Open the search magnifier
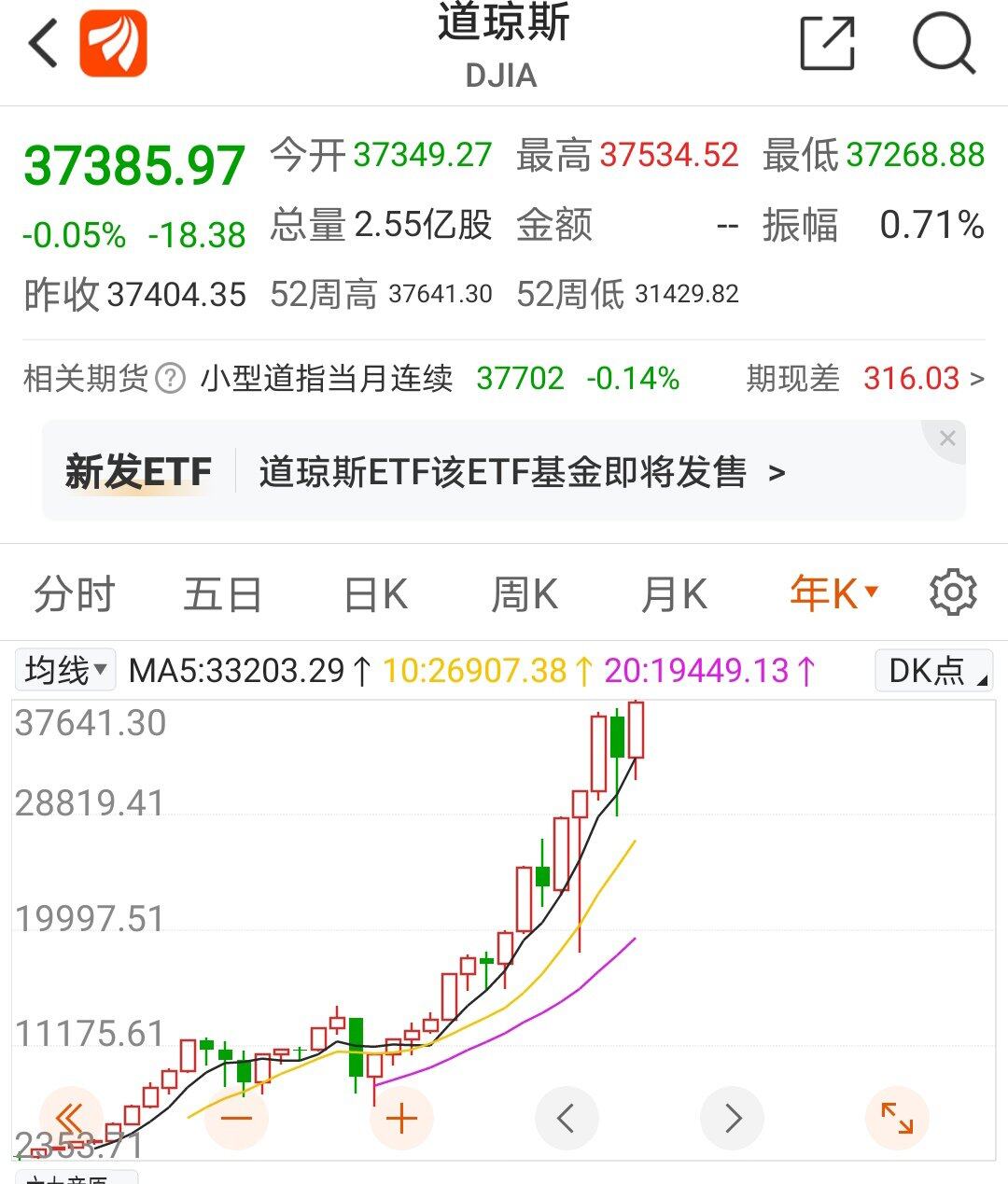This screenshot has height=1184, width=1008. click(x=944, y=44)
